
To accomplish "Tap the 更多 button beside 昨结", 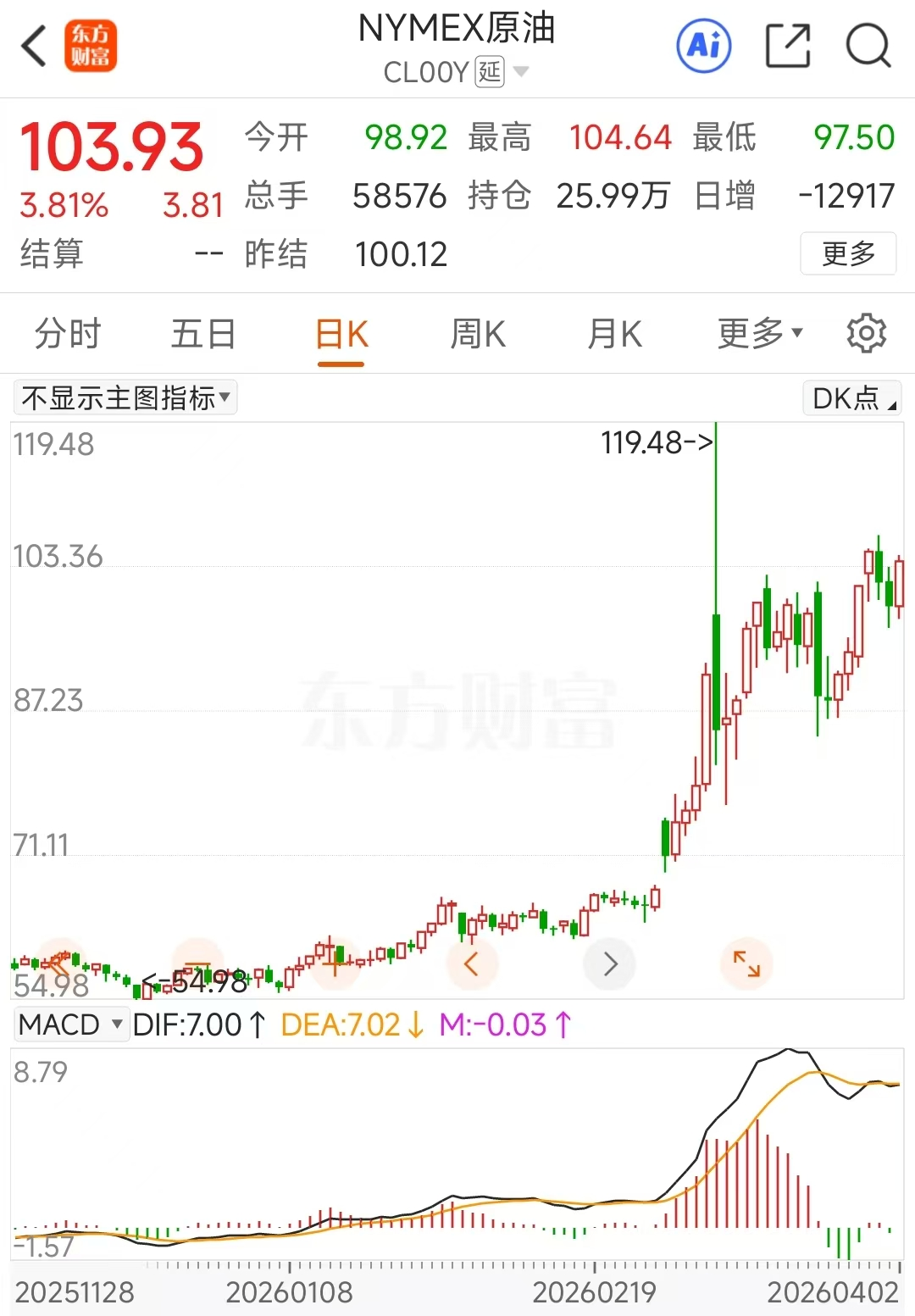I will click(848, 253).
